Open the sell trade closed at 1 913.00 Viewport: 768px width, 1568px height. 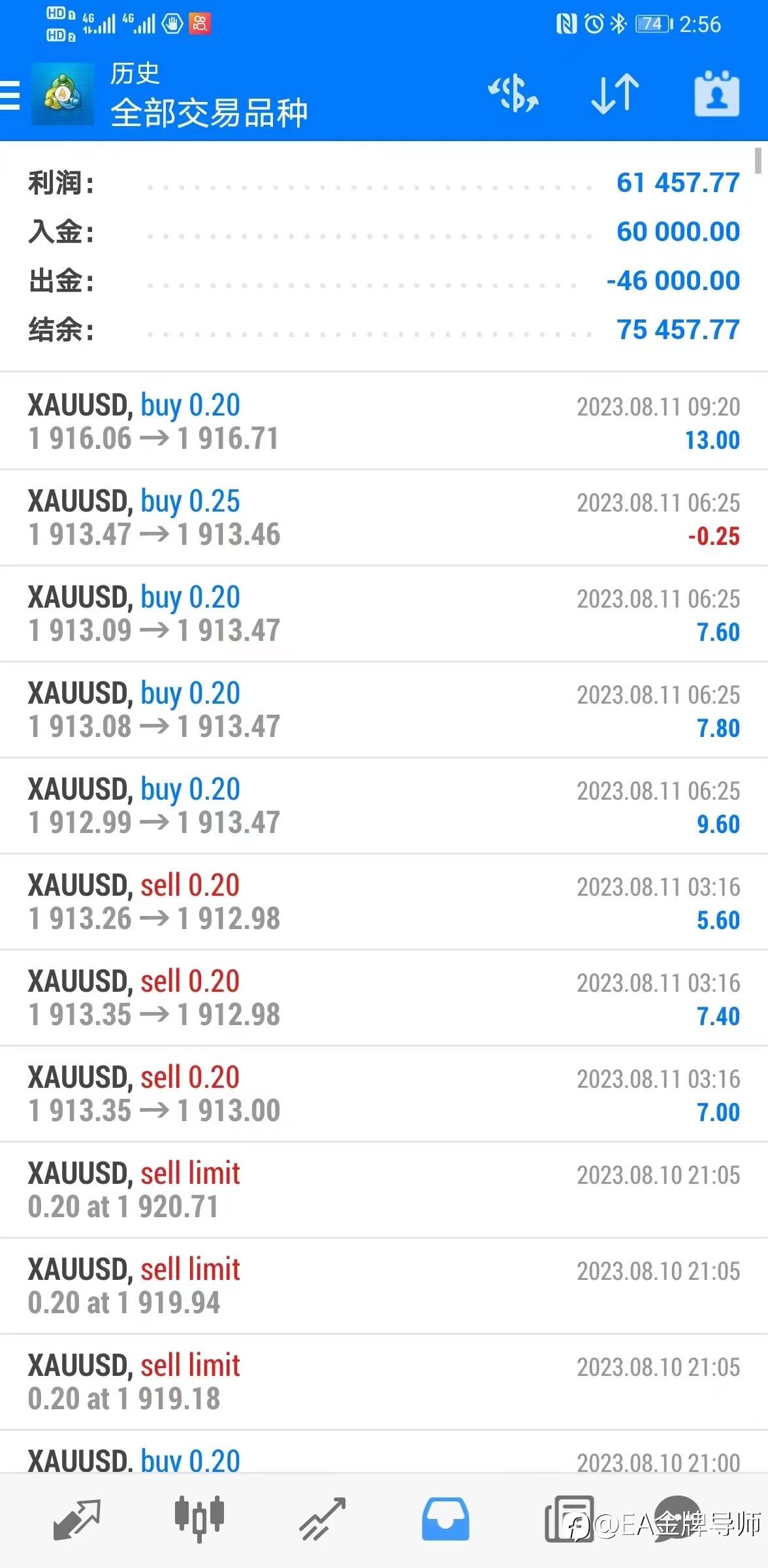pos(384,1094)
